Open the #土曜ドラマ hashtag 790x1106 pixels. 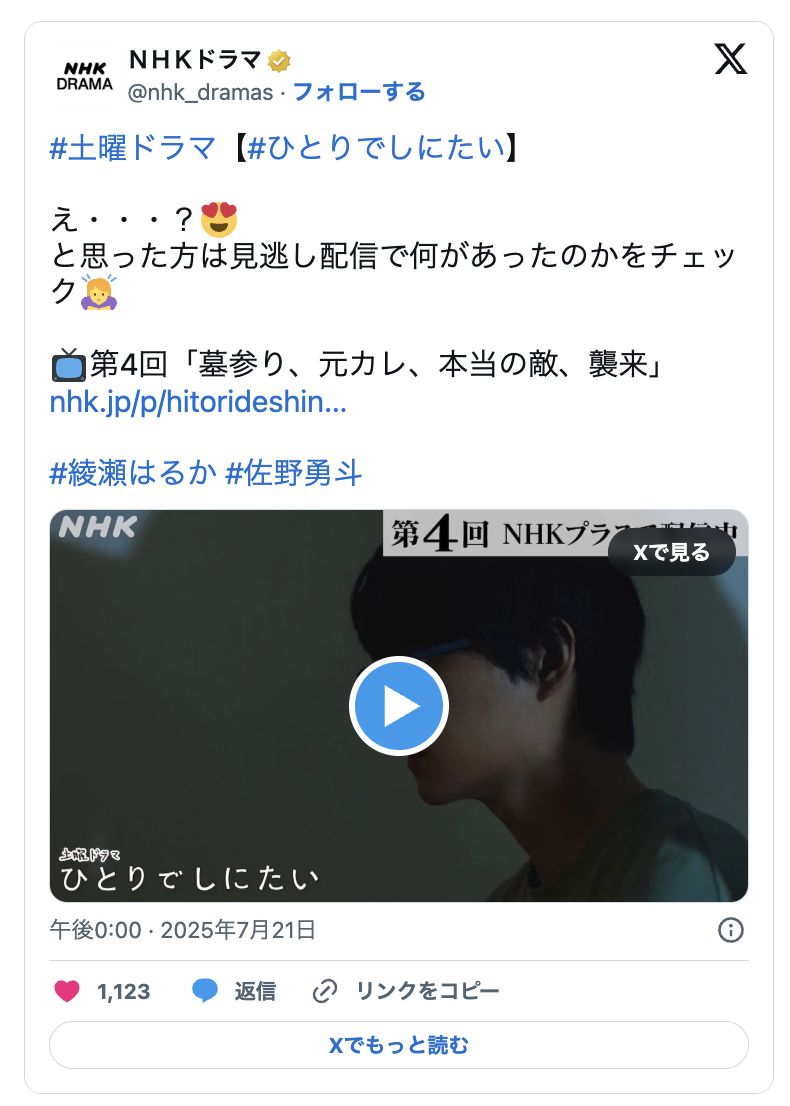(x=132, y=148)
